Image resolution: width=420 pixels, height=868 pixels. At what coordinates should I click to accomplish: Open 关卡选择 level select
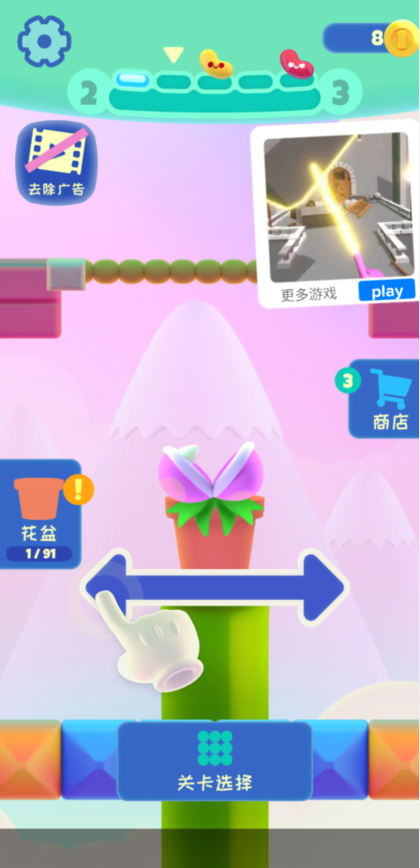click(215, 761)
